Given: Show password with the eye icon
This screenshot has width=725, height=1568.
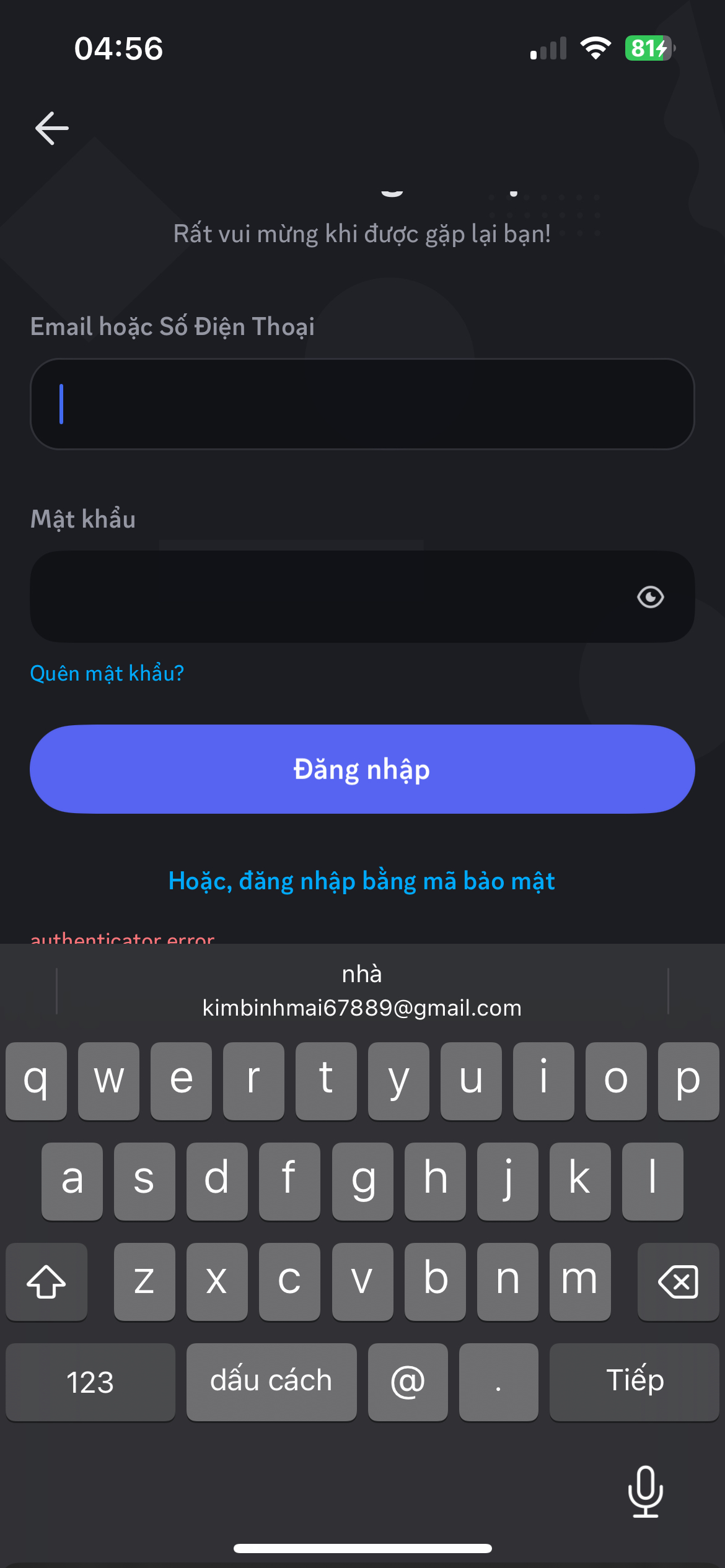Looking at the screenshot, I should pyautogui.click(x=650, y=597).
